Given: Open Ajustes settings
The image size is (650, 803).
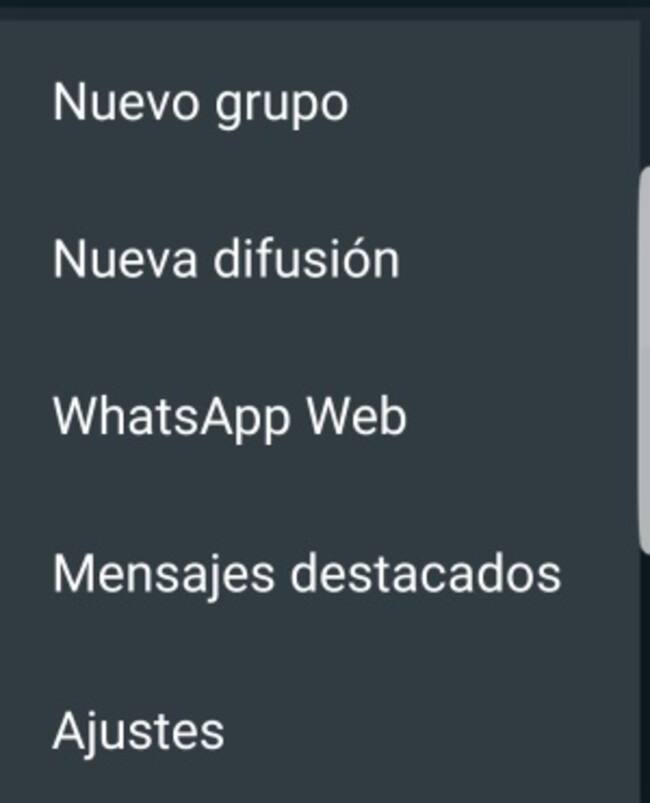Looking at the screenshot, I should tap(138, 730).
